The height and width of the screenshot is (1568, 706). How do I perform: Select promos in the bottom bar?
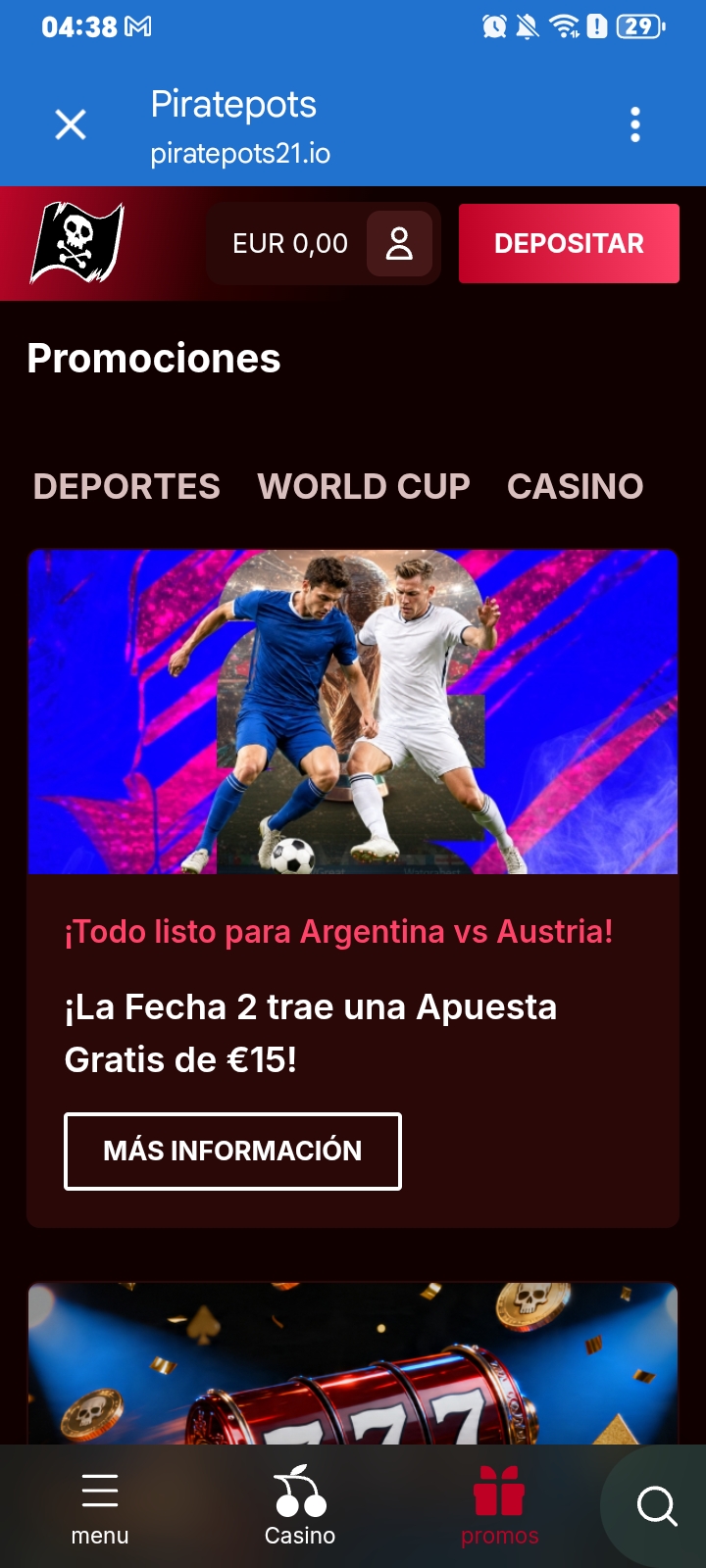(500, 1507)
